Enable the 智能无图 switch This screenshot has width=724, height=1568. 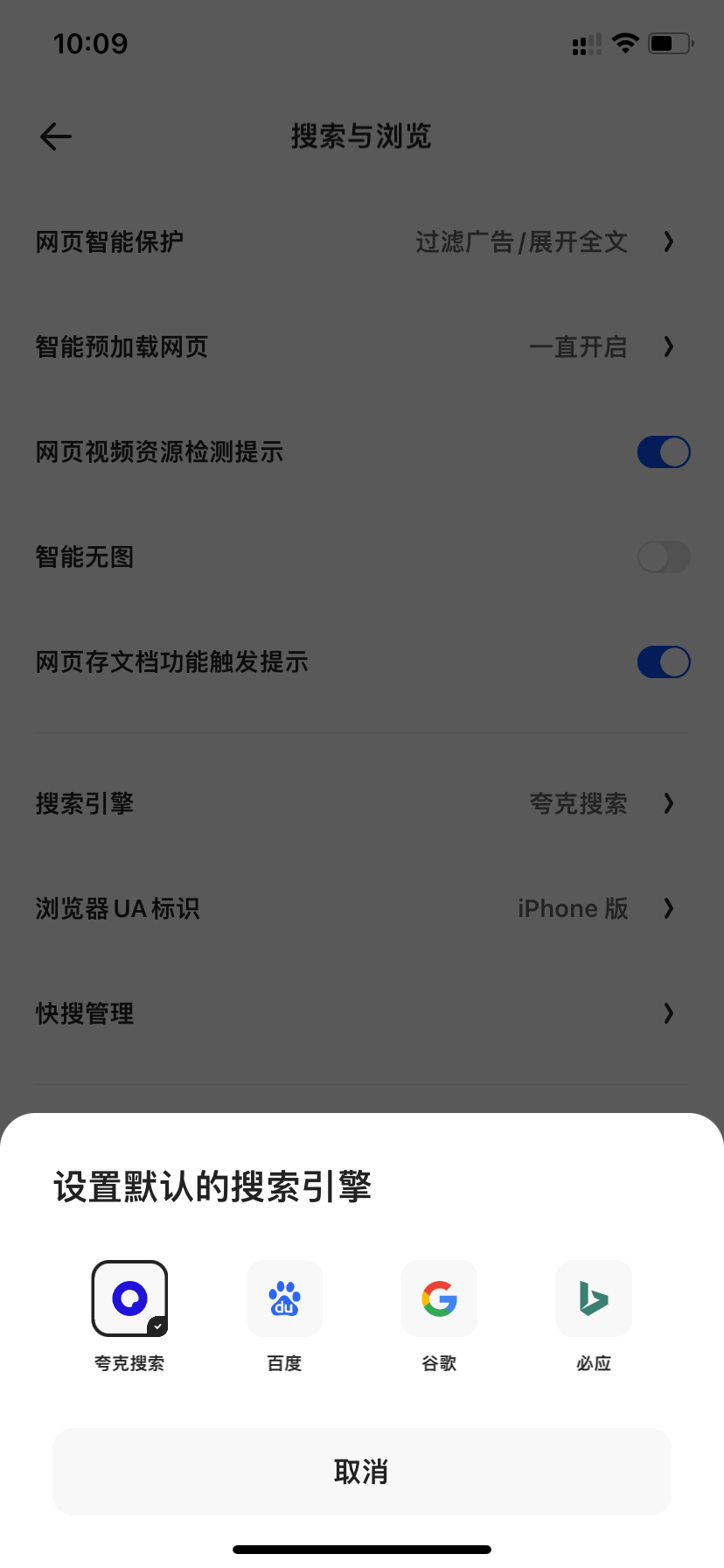[664, 556]
